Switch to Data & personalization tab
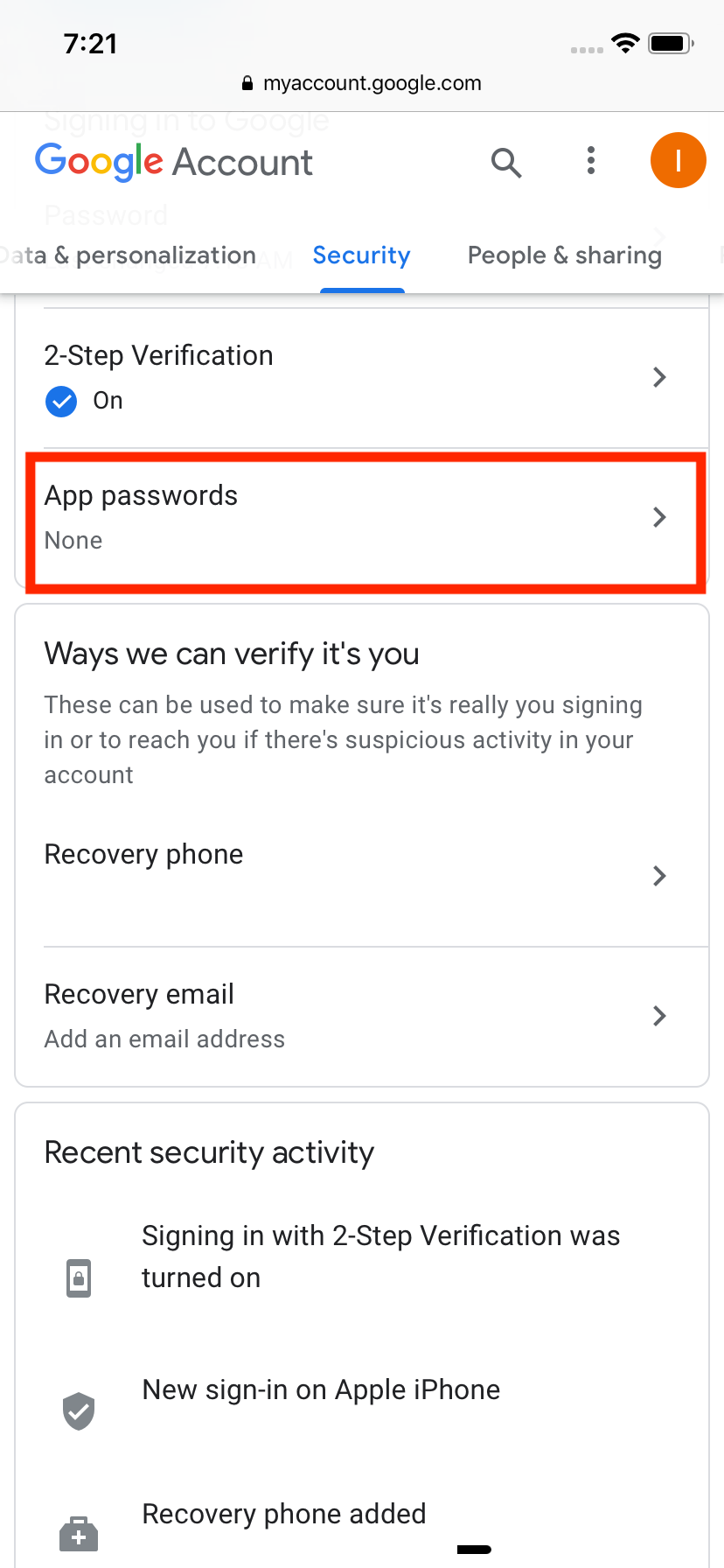 (131, 255)
